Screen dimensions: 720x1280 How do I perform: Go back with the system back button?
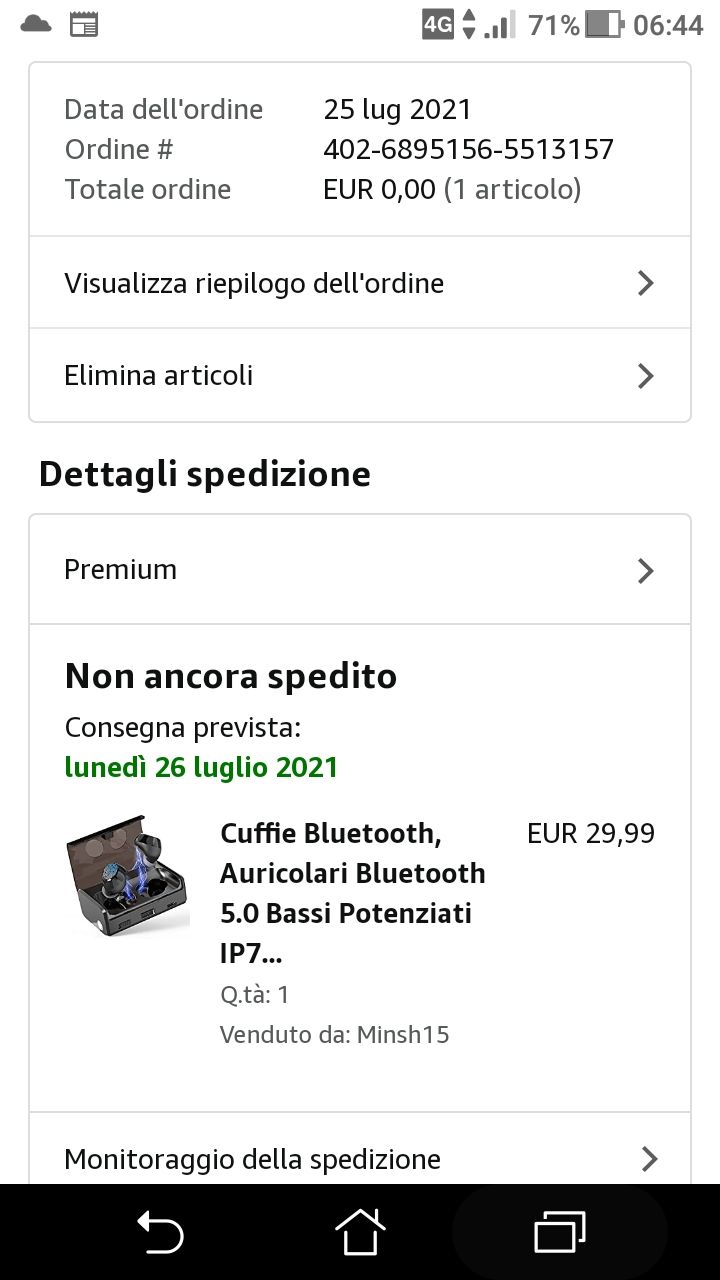[160, 1231]
